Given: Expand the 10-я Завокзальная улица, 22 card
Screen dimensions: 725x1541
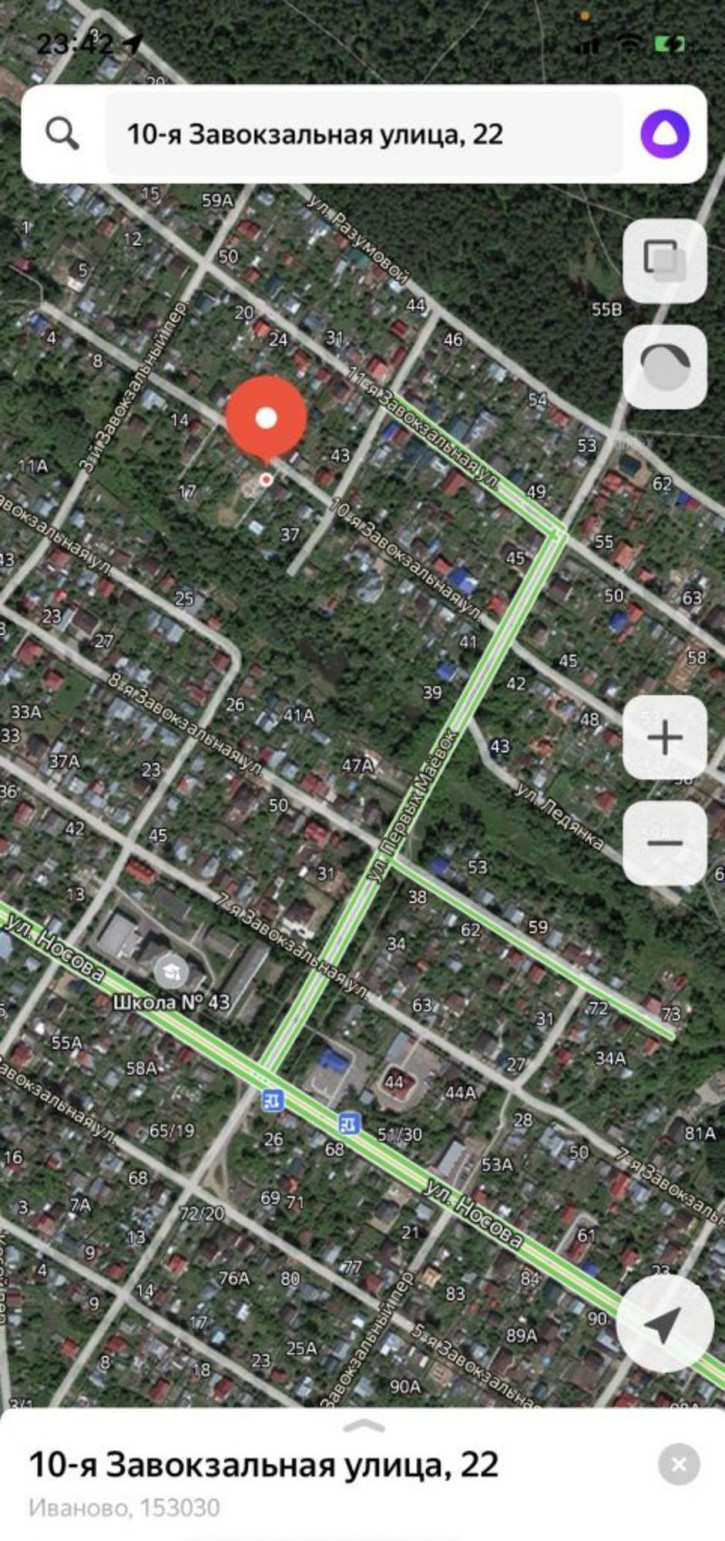Looking at the screenshot, I should tap(363, 1426).
